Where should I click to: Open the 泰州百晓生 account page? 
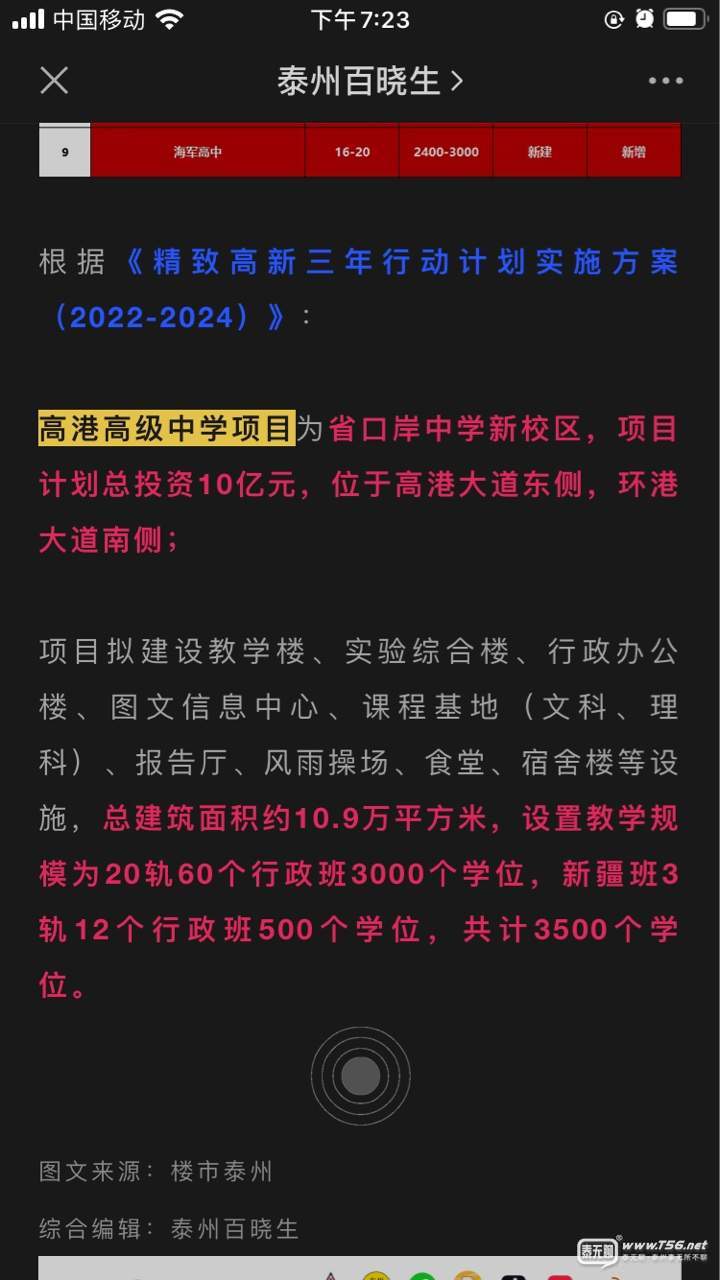pyautogui.click(x=370, y=81)
